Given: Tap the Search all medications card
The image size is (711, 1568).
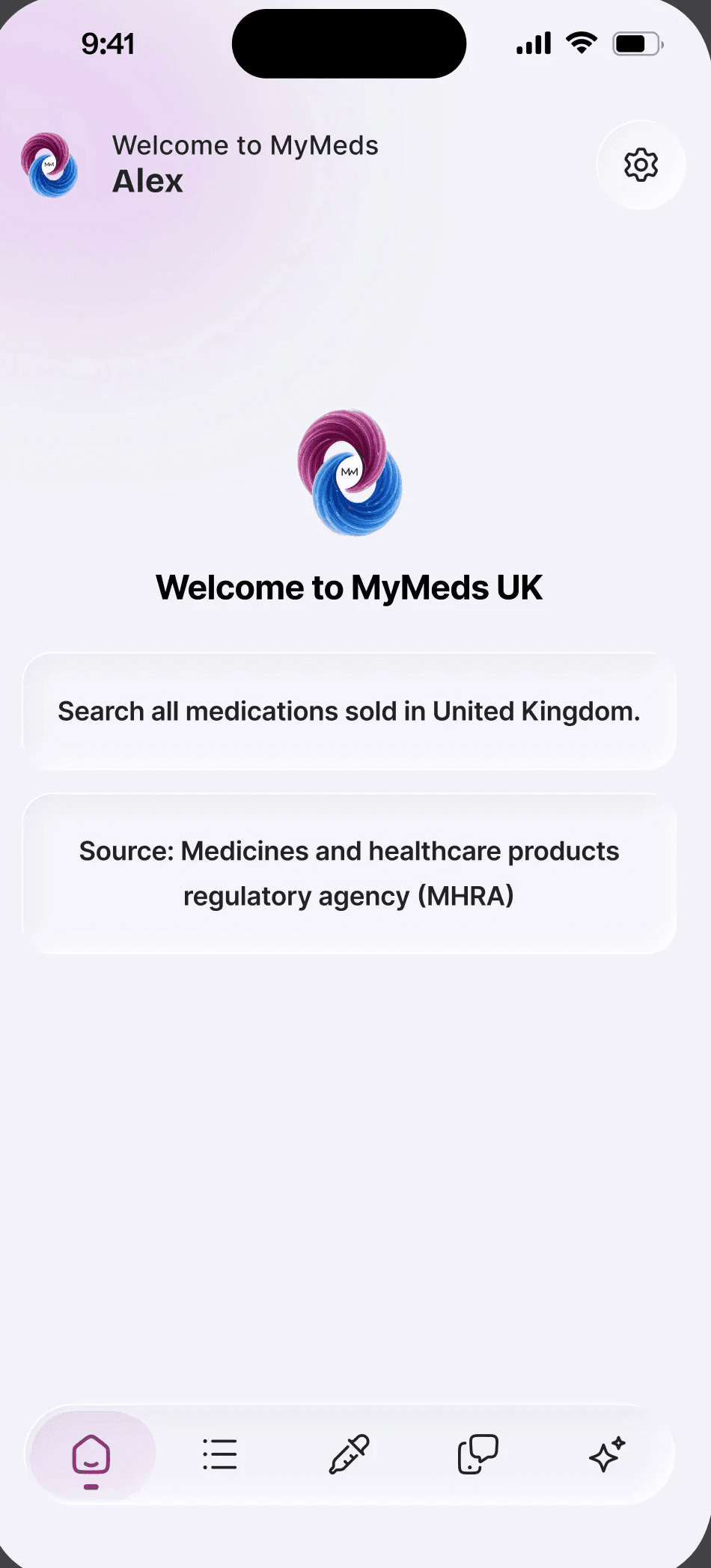Looking at the screenshot, I should point(350,711).
